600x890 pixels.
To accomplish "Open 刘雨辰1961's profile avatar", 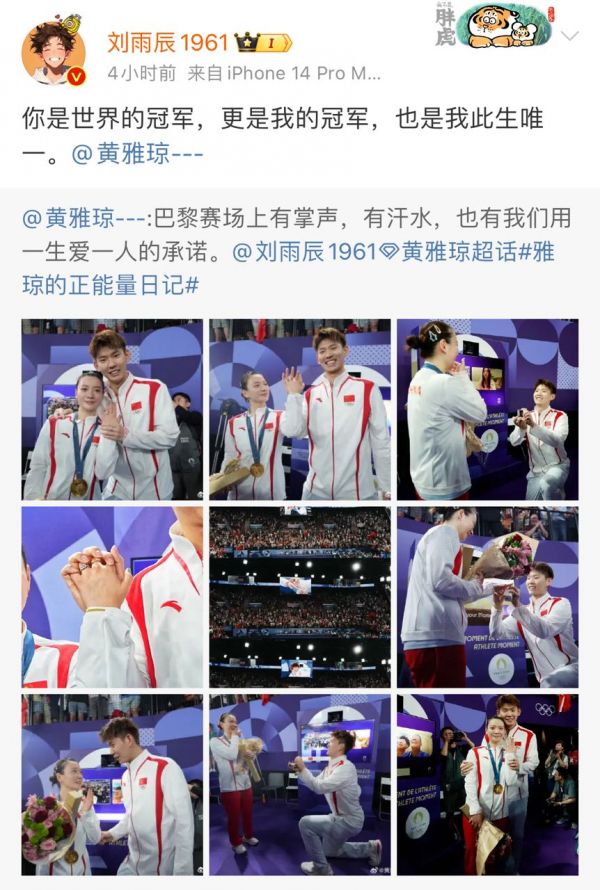I will 54,52.
